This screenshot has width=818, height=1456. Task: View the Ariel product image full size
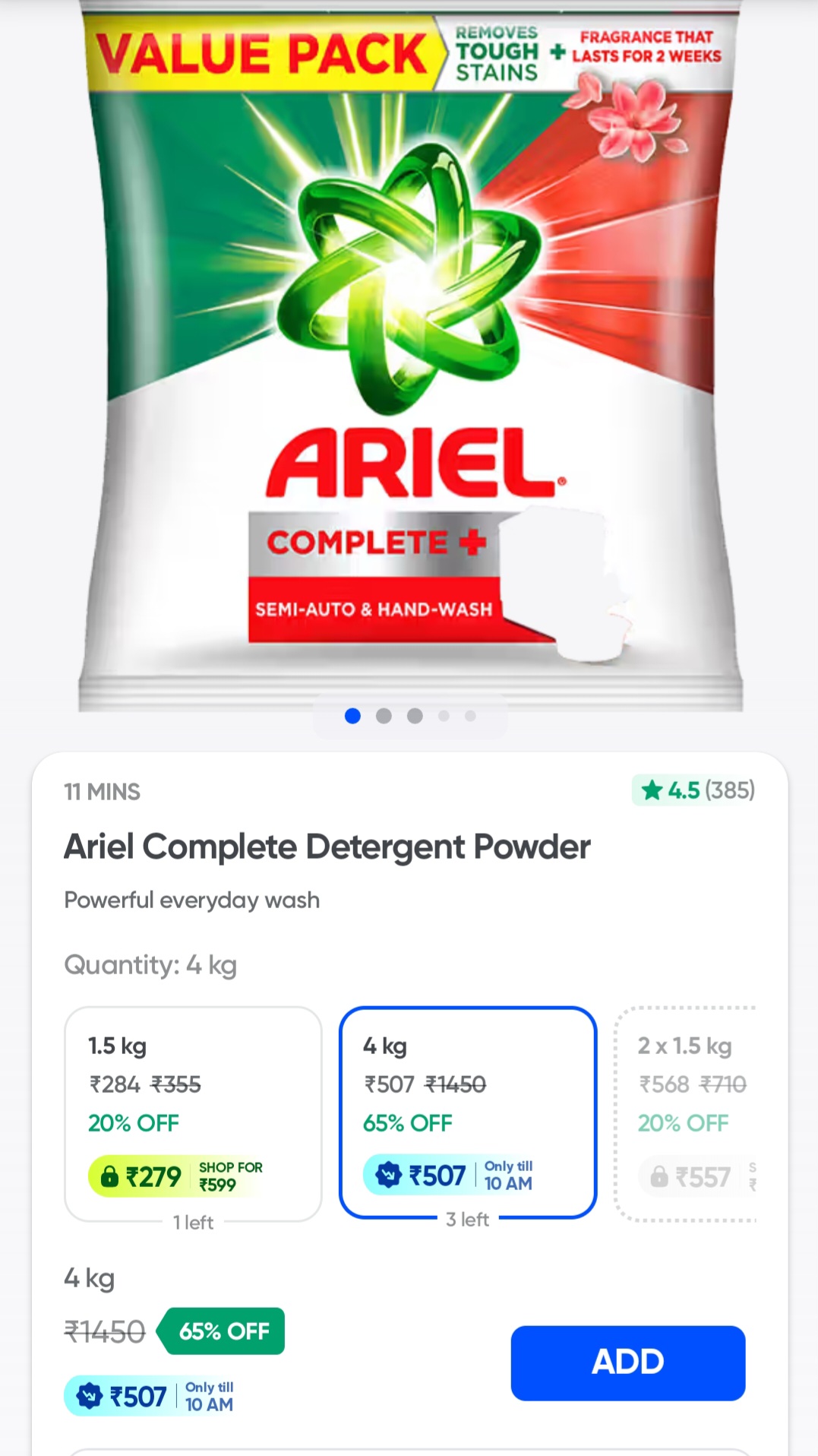click(x=410, y=357)
